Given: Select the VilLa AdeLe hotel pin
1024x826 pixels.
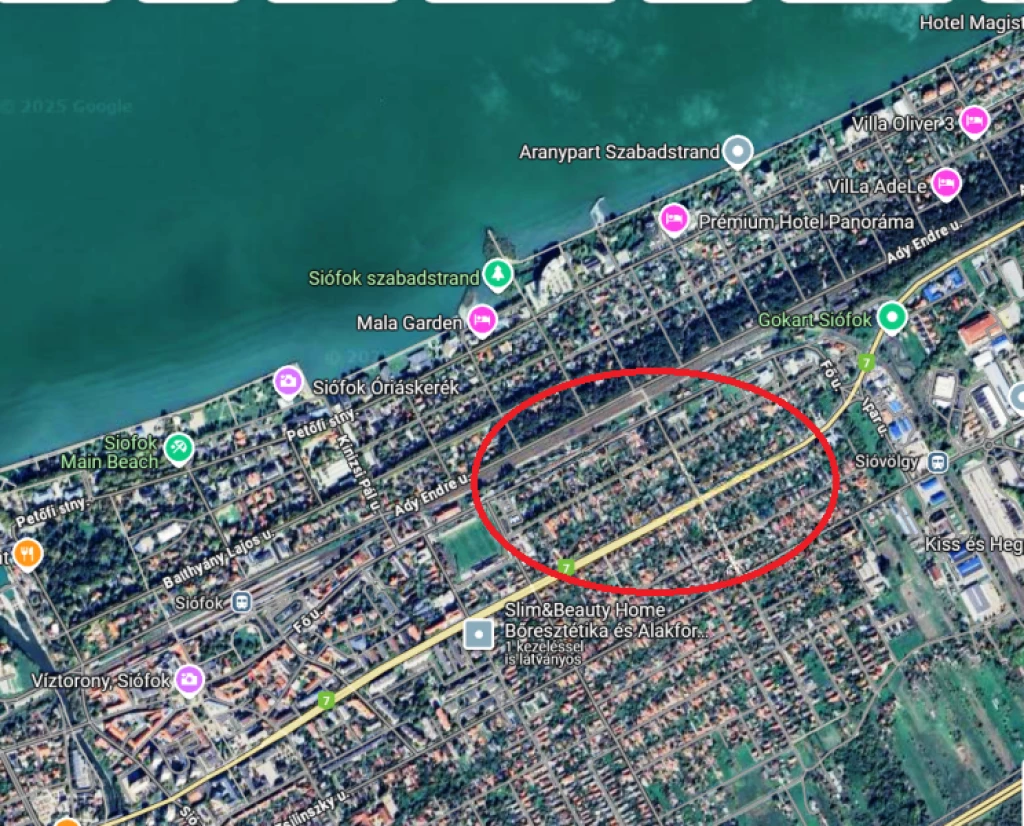Looking at the screenshot, I should tap(945, 183).
